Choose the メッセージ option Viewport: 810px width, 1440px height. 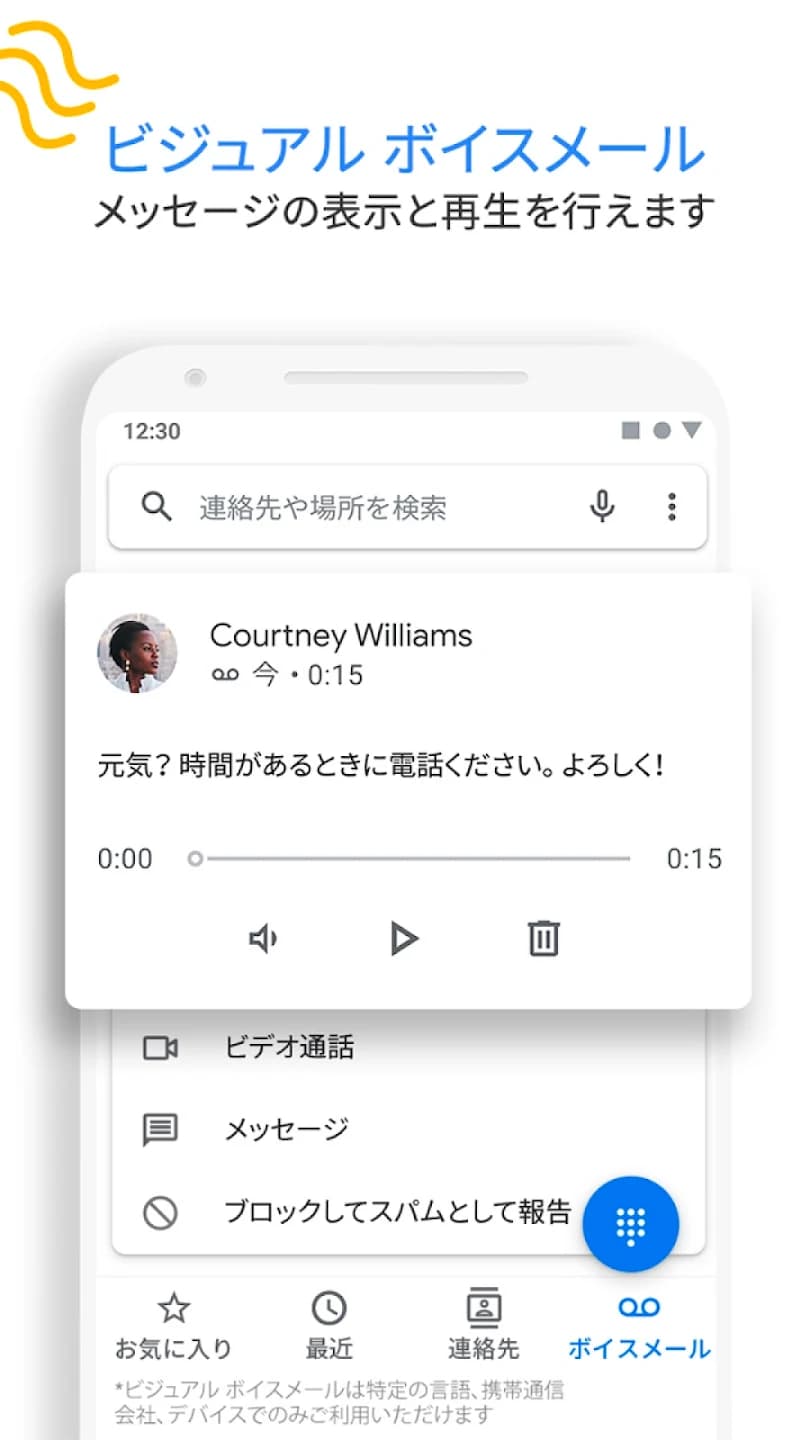coord(287,1128)
